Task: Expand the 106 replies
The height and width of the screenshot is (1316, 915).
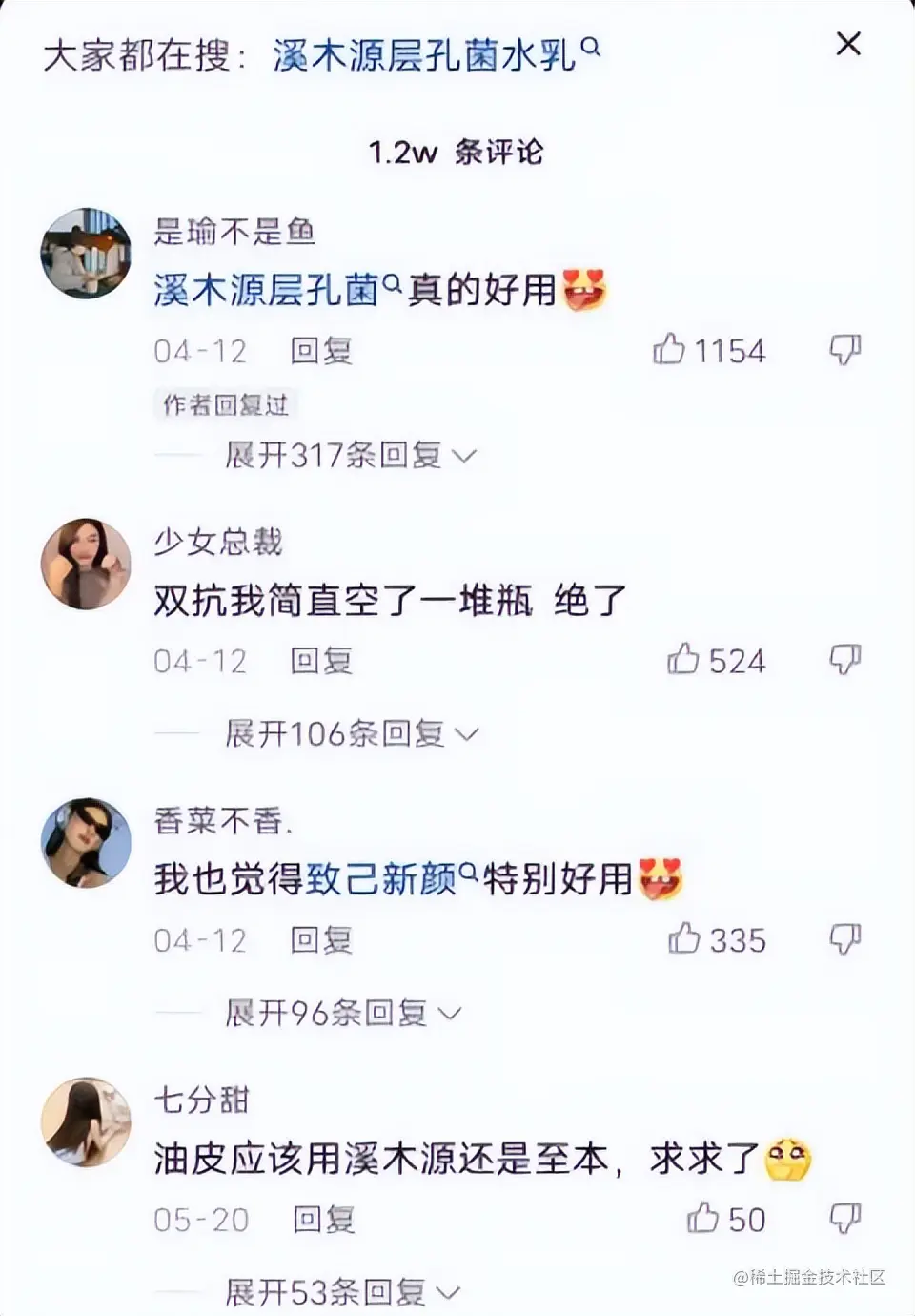Action: coord(351,734)
